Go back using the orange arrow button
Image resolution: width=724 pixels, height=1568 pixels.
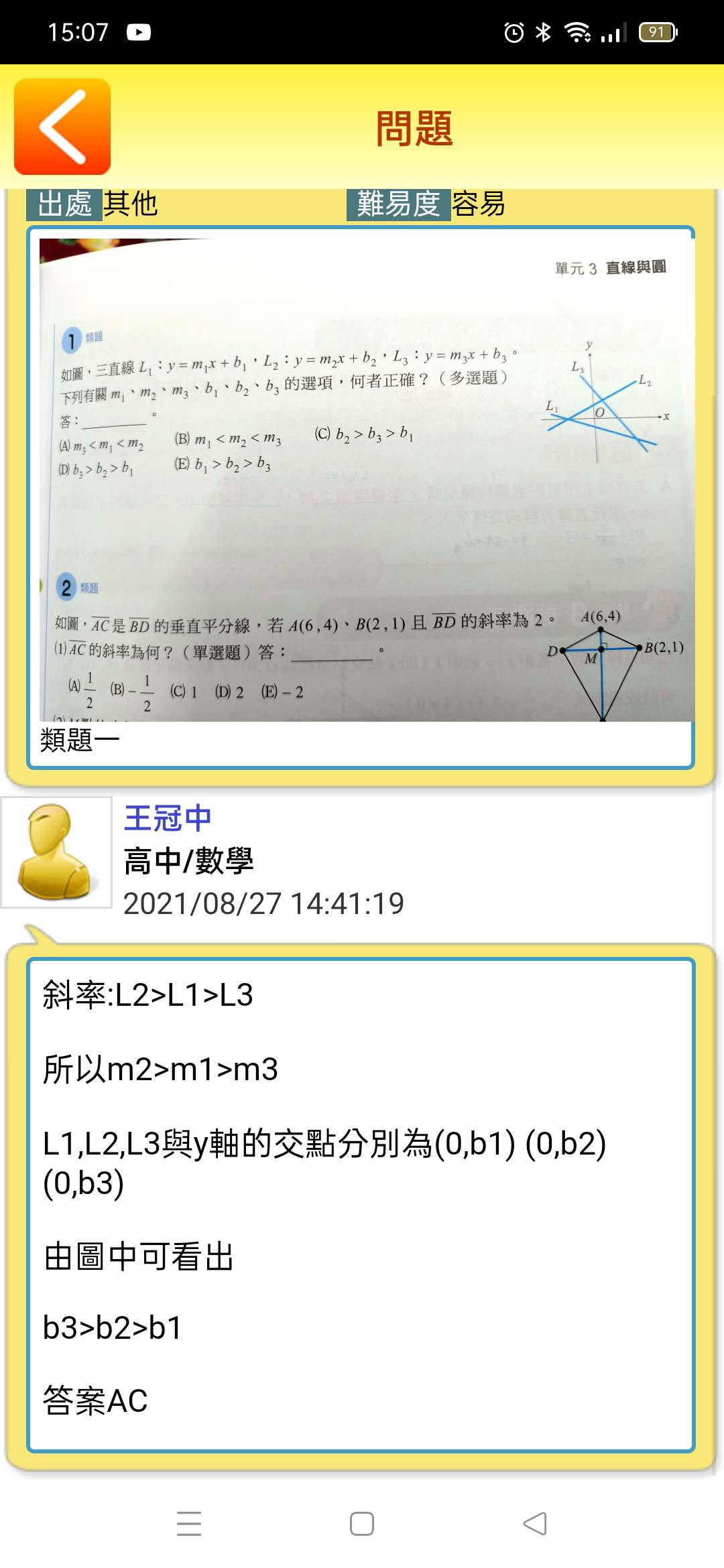(62, 127)
